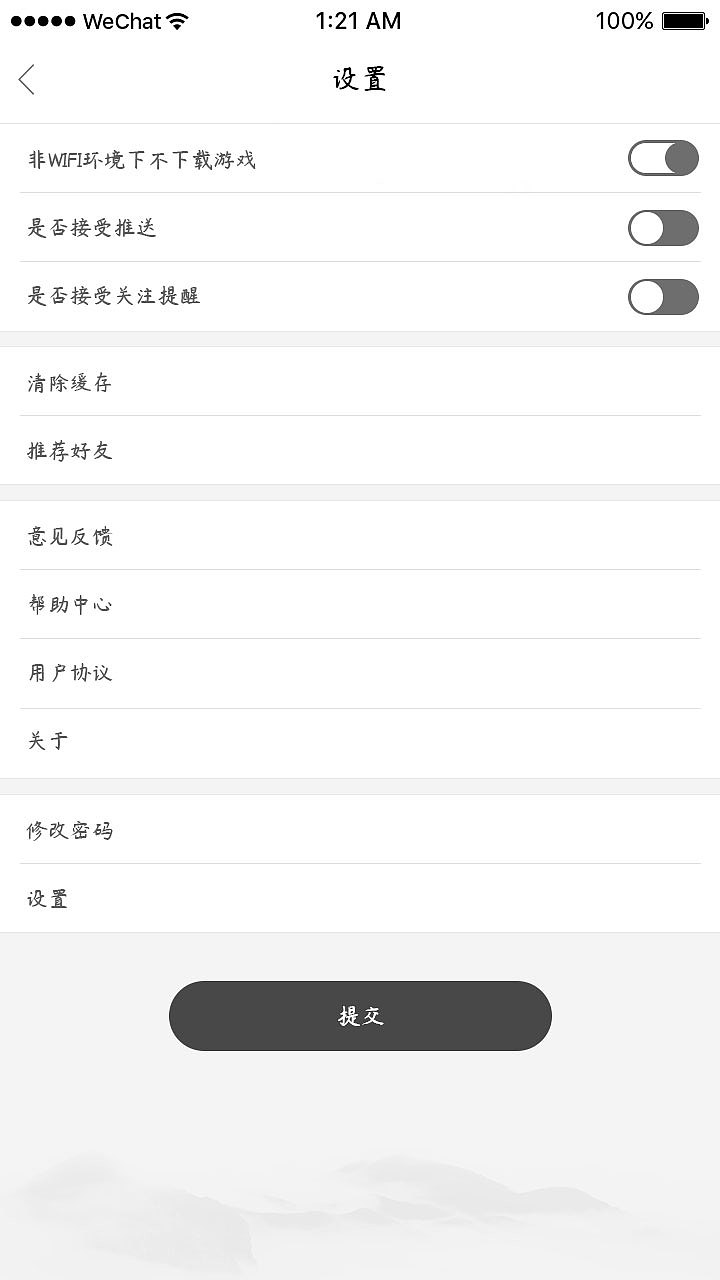This screenshot has width=720, height=1280.
Task: Click the 设置 page title
Action: click(359, 78)
